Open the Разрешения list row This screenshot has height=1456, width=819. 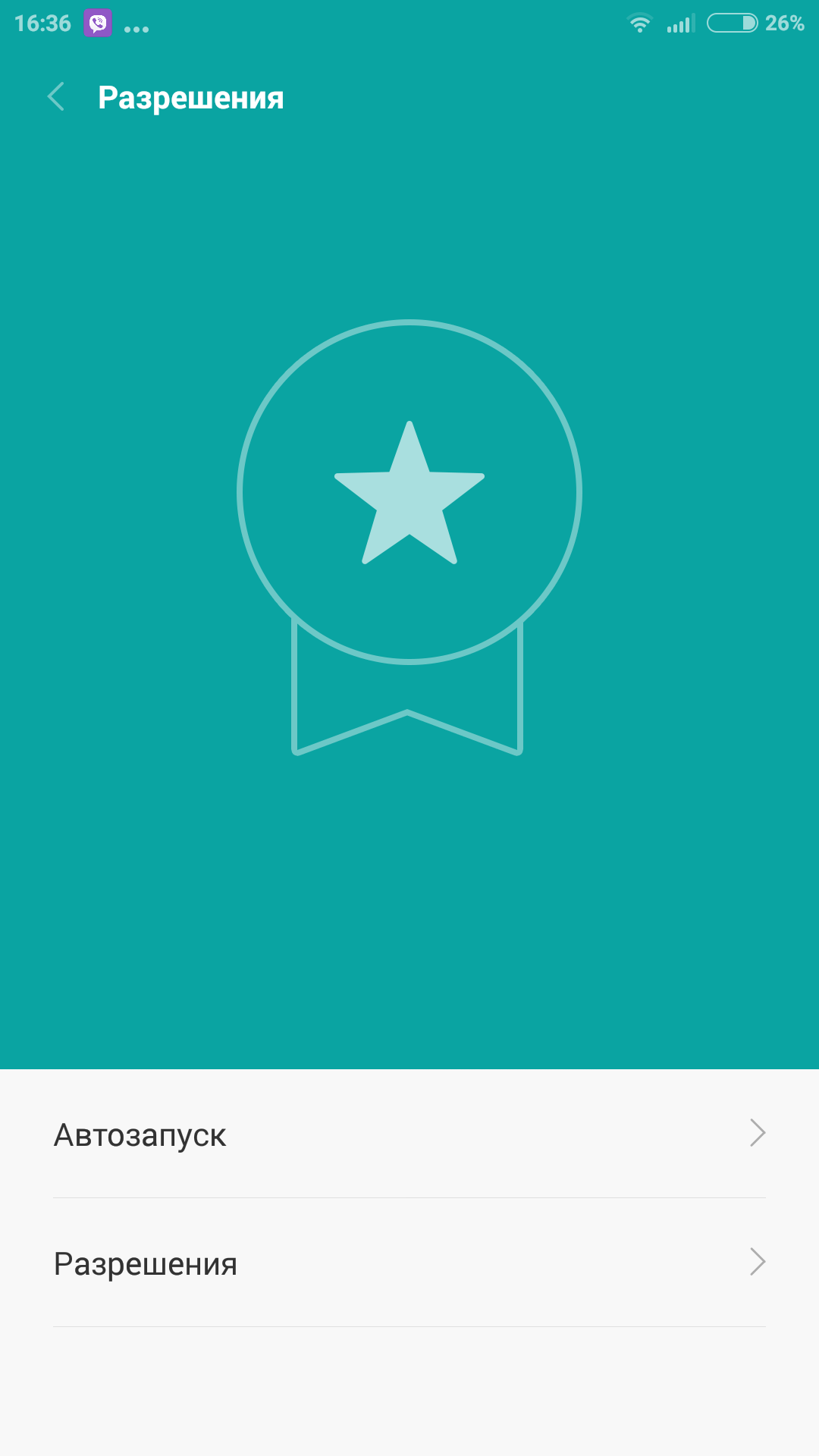click(x=409, y=1263)
